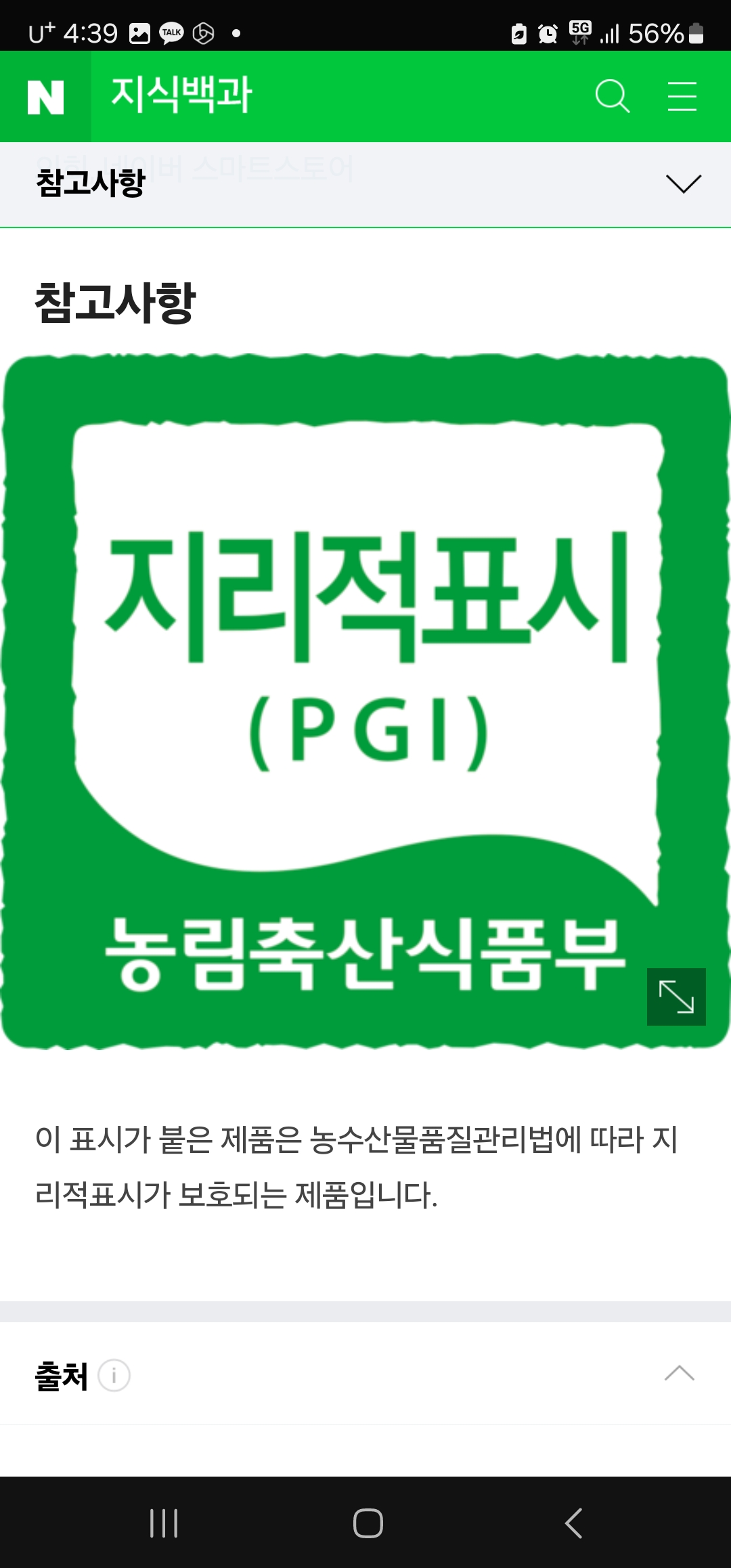Open the info icon next to 출처

pos(114,1376)
